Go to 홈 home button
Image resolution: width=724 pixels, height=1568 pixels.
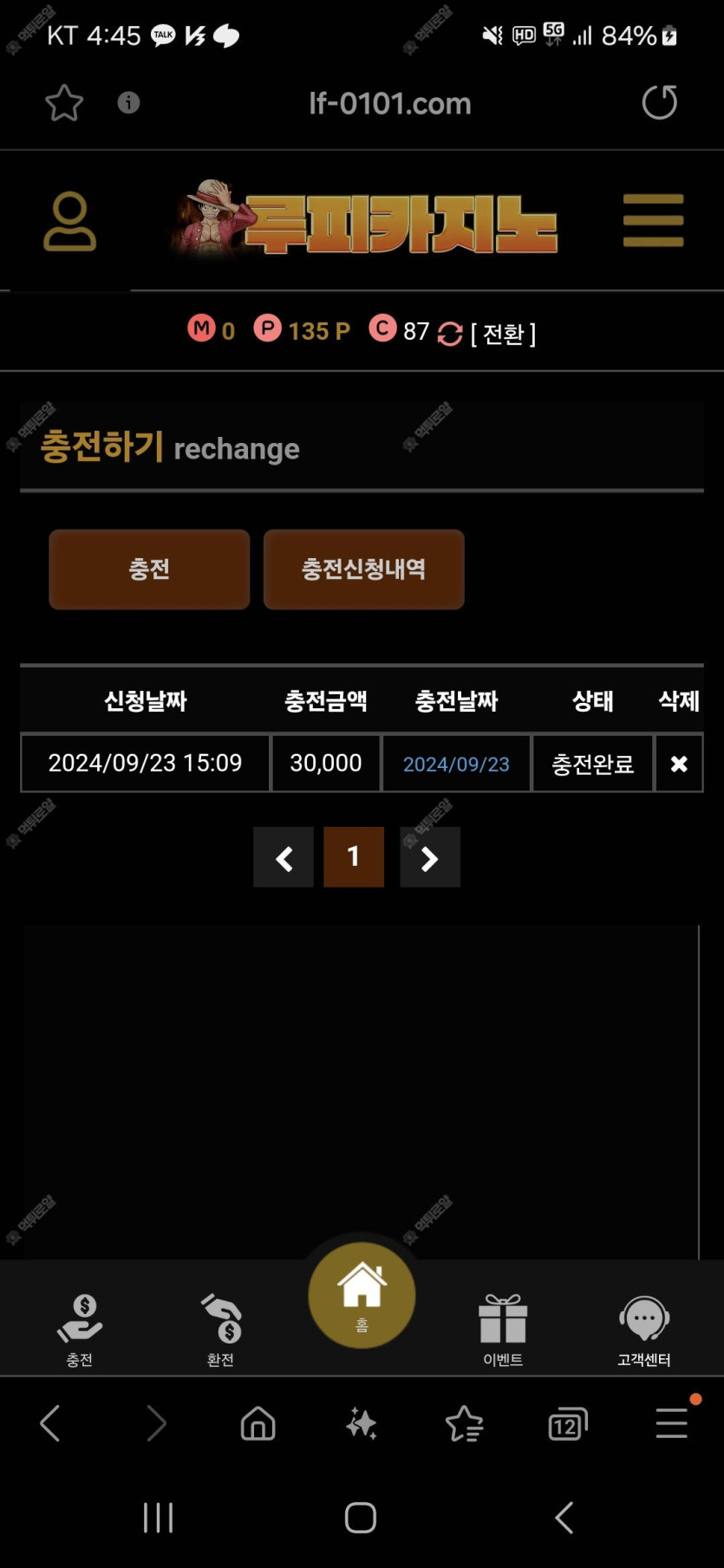pos(362,1295)
